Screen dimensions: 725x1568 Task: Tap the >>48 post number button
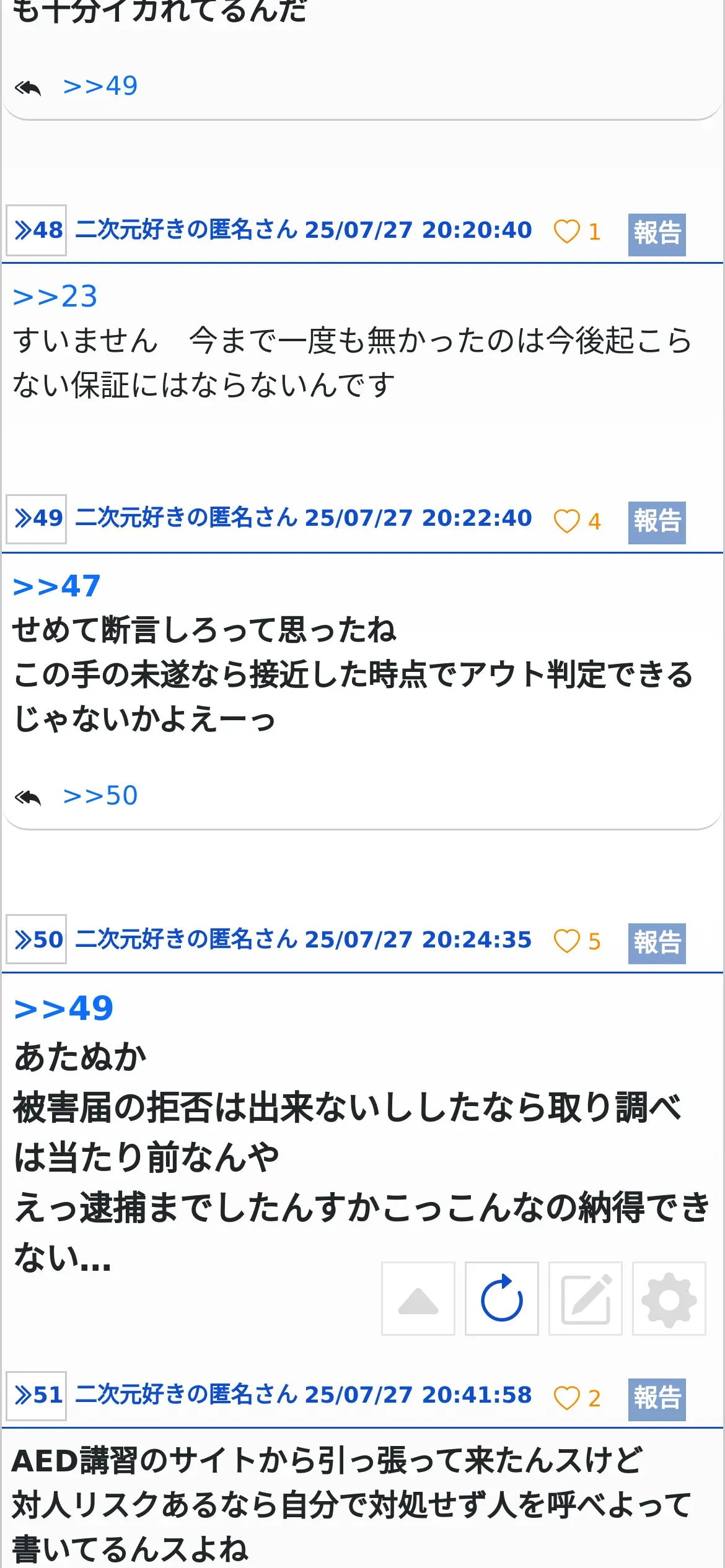tap(37, 230)
